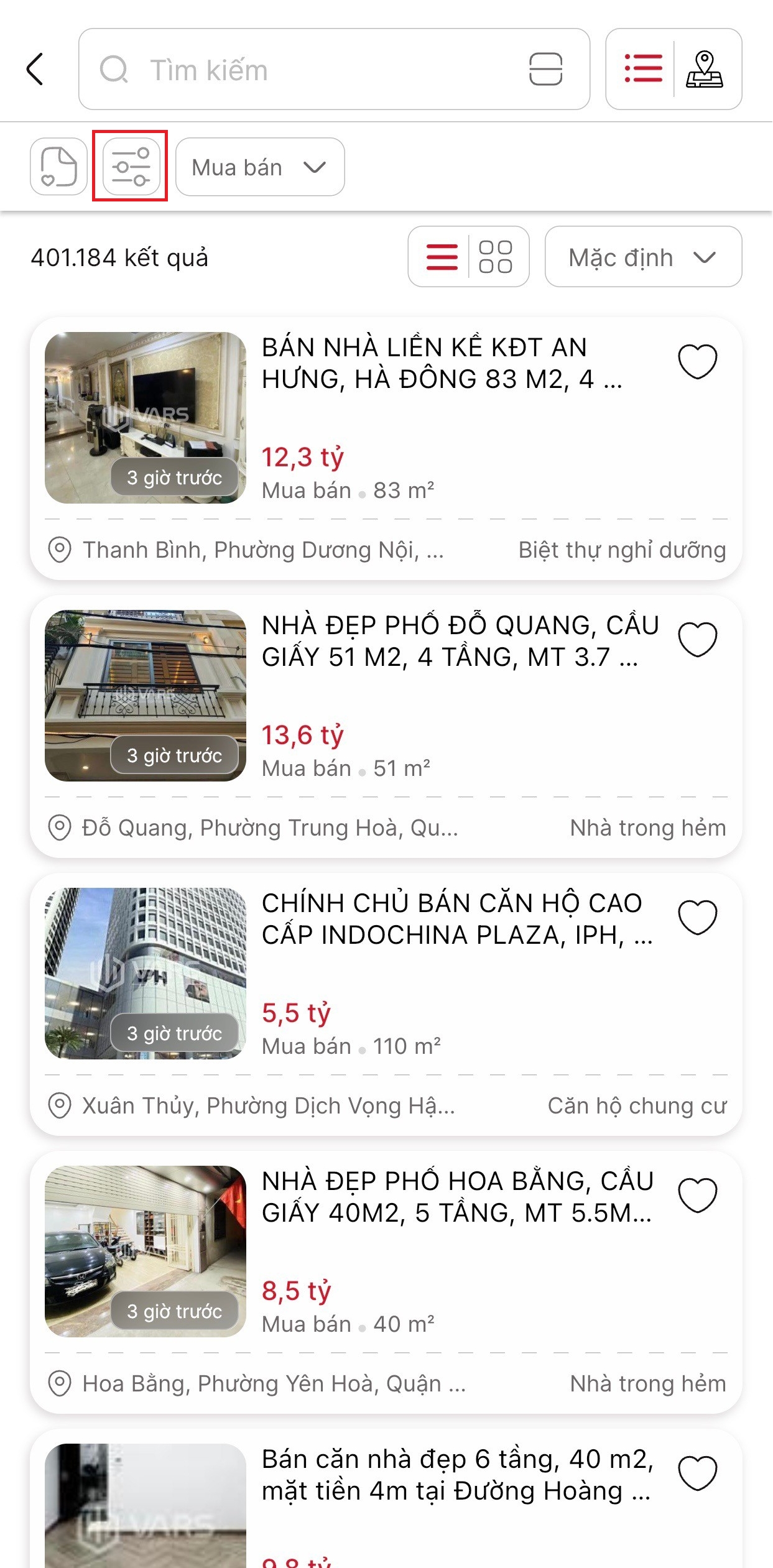Viewport: 773px width, 1568px height.
Task: Select the list view layout for results
Action: click(442, 257)
